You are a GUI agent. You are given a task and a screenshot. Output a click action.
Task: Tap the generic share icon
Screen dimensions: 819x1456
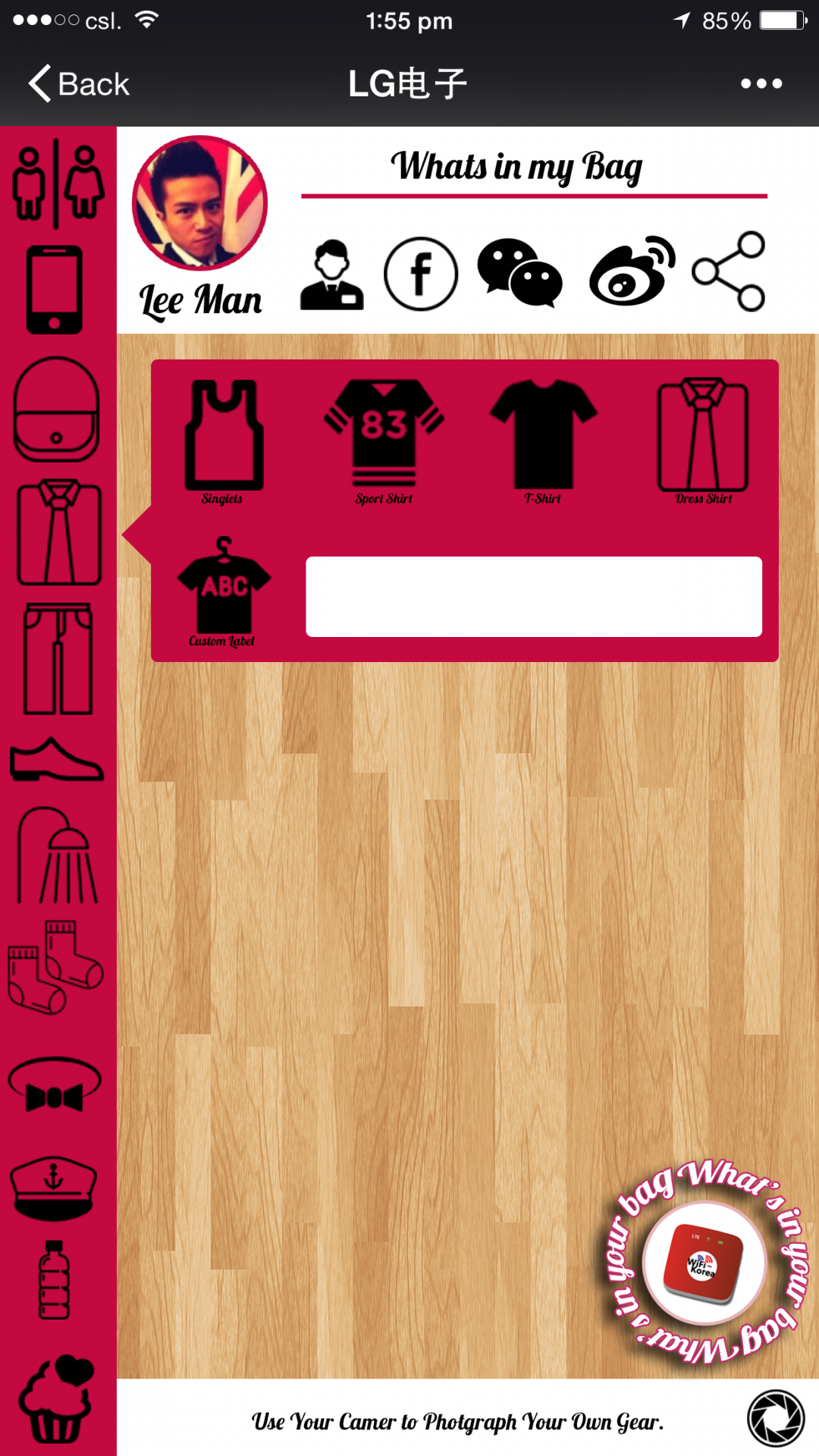[x=729, y=271]
